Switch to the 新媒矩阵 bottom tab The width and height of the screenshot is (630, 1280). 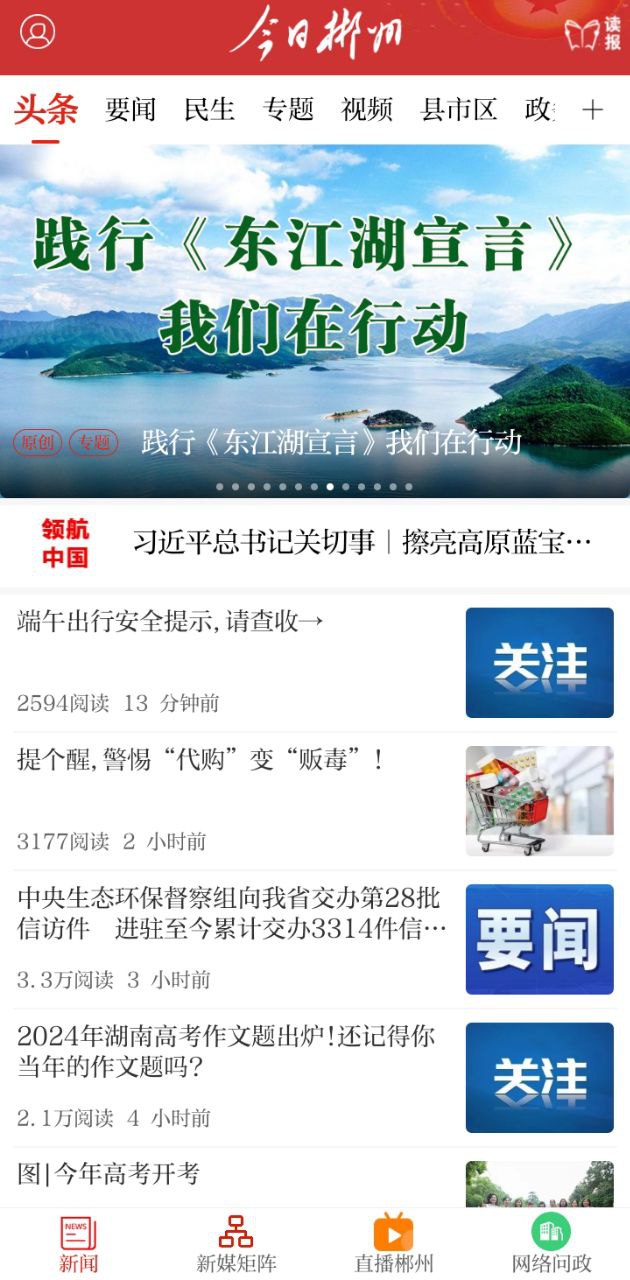236,1244
